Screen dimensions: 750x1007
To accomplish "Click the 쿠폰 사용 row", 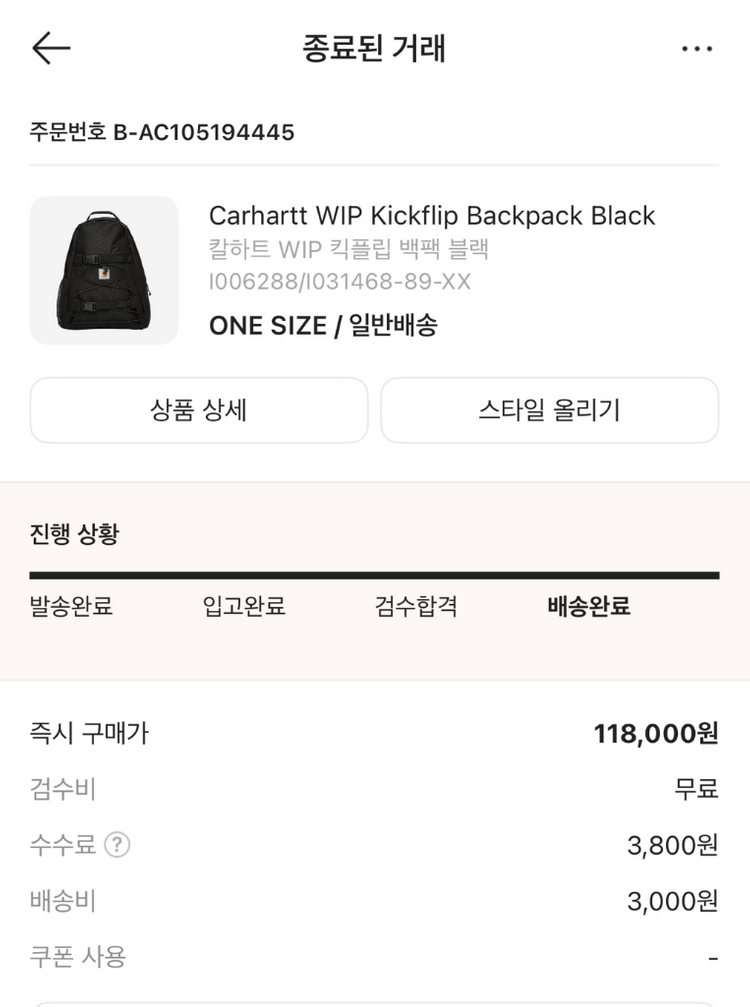I will 375,957.
